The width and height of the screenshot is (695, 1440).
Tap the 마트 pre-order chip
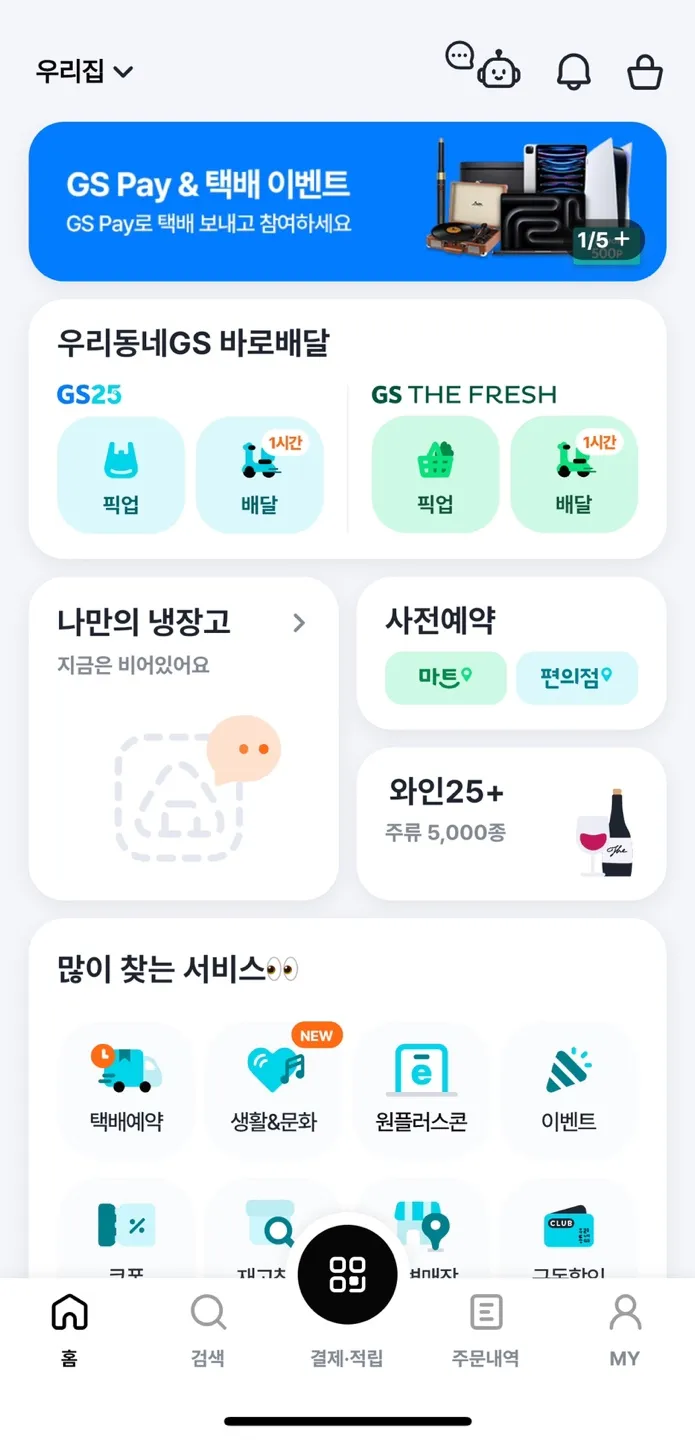tap(446, 678)
